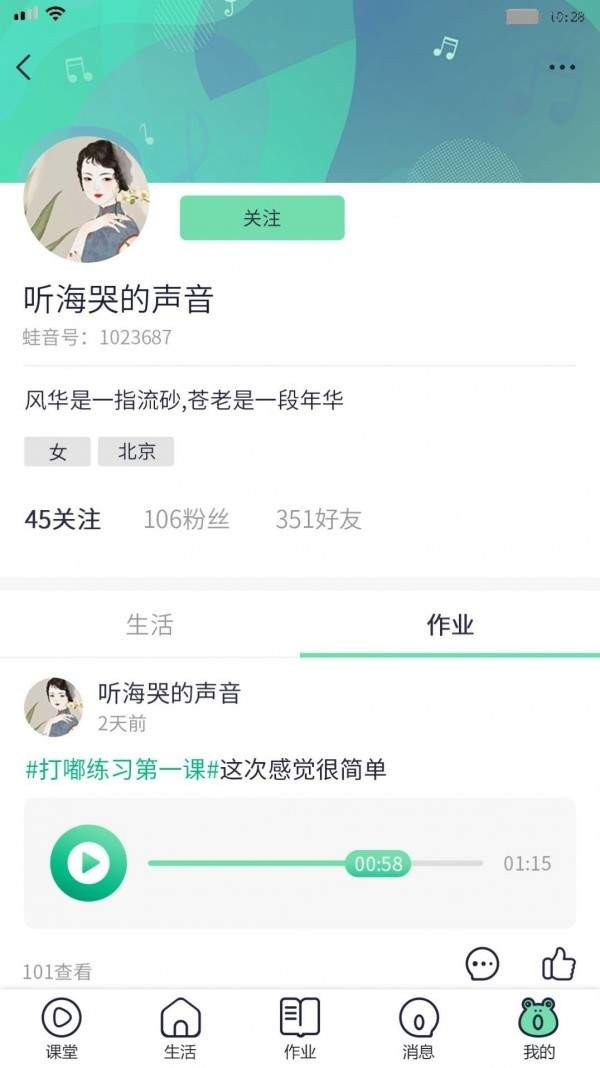Screen dimensions: 600x1068
Task: Switch to the 生活 profile tab
Action: [150, 625]
